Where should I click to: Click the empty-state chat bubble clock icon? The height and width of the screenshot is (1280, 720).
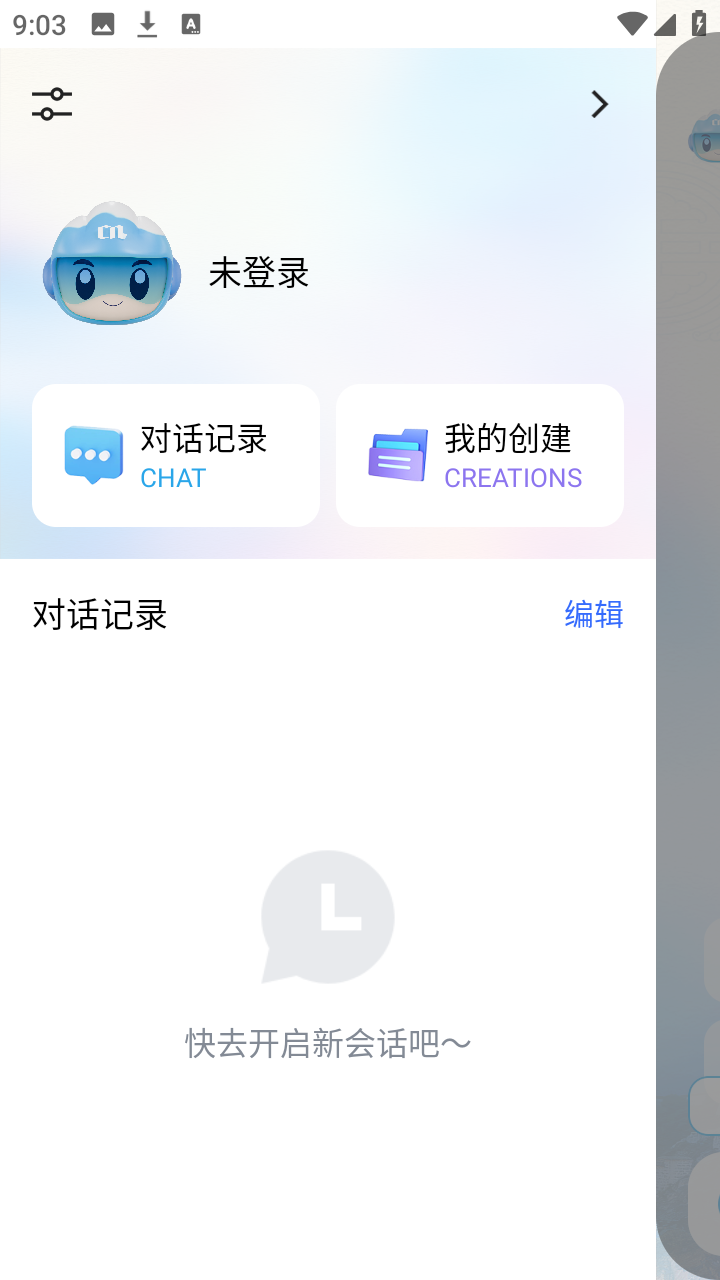pos(328,916)
